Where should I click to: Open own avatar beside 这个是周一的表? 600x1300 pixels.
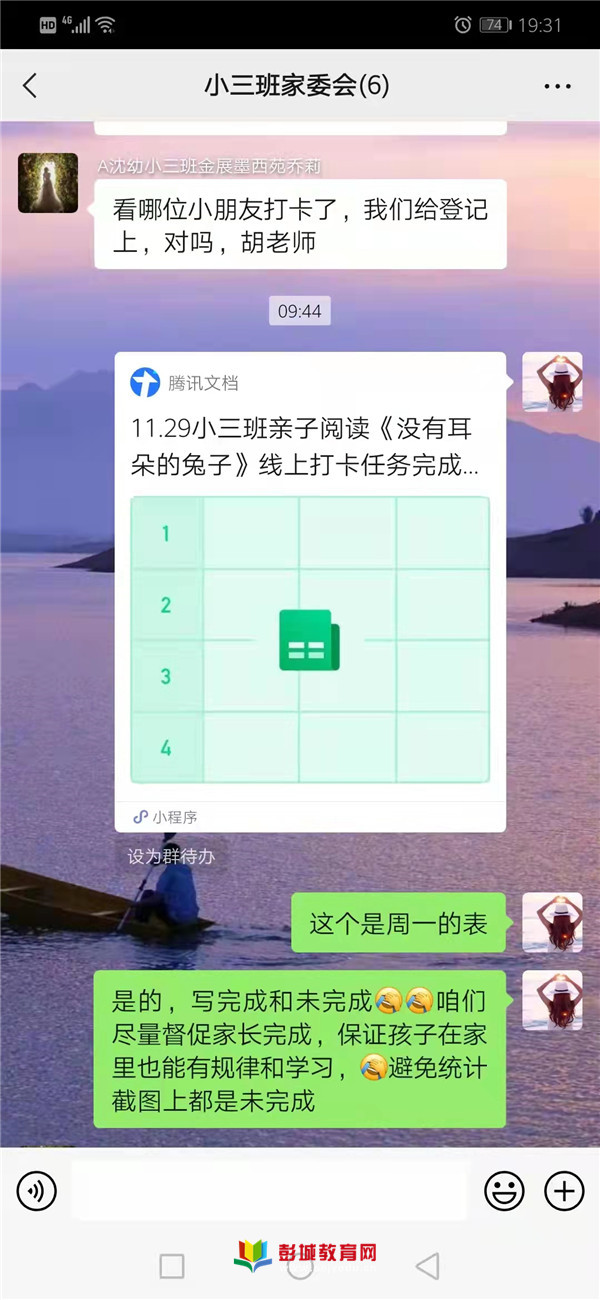pyautogui.click(x=552, y=922)
